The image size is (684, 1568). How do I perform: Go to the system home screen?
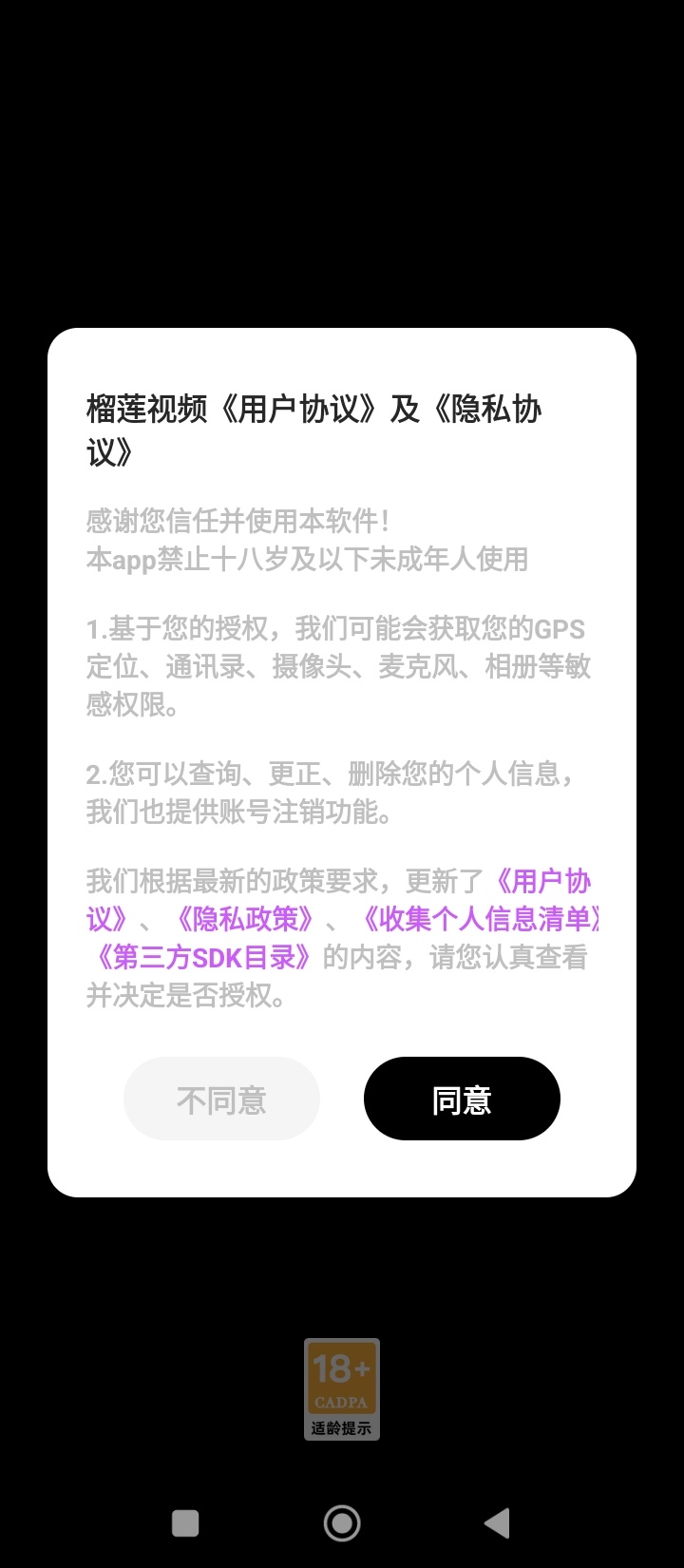pyautogui.click(x=342, y=1523)
